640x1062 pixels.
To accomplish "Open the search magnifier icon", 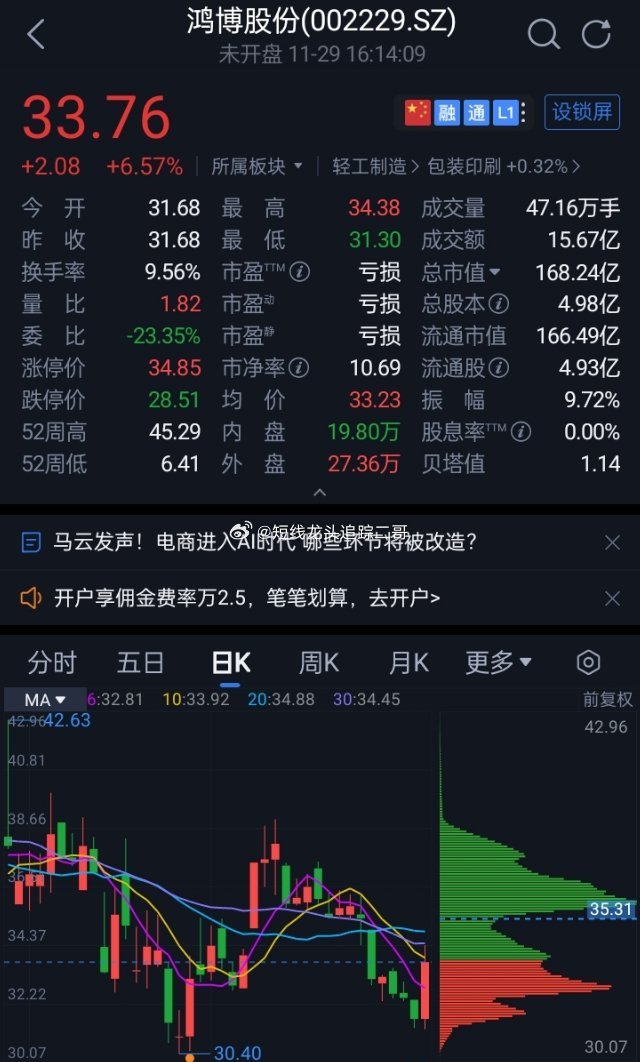I will point(544,34).
